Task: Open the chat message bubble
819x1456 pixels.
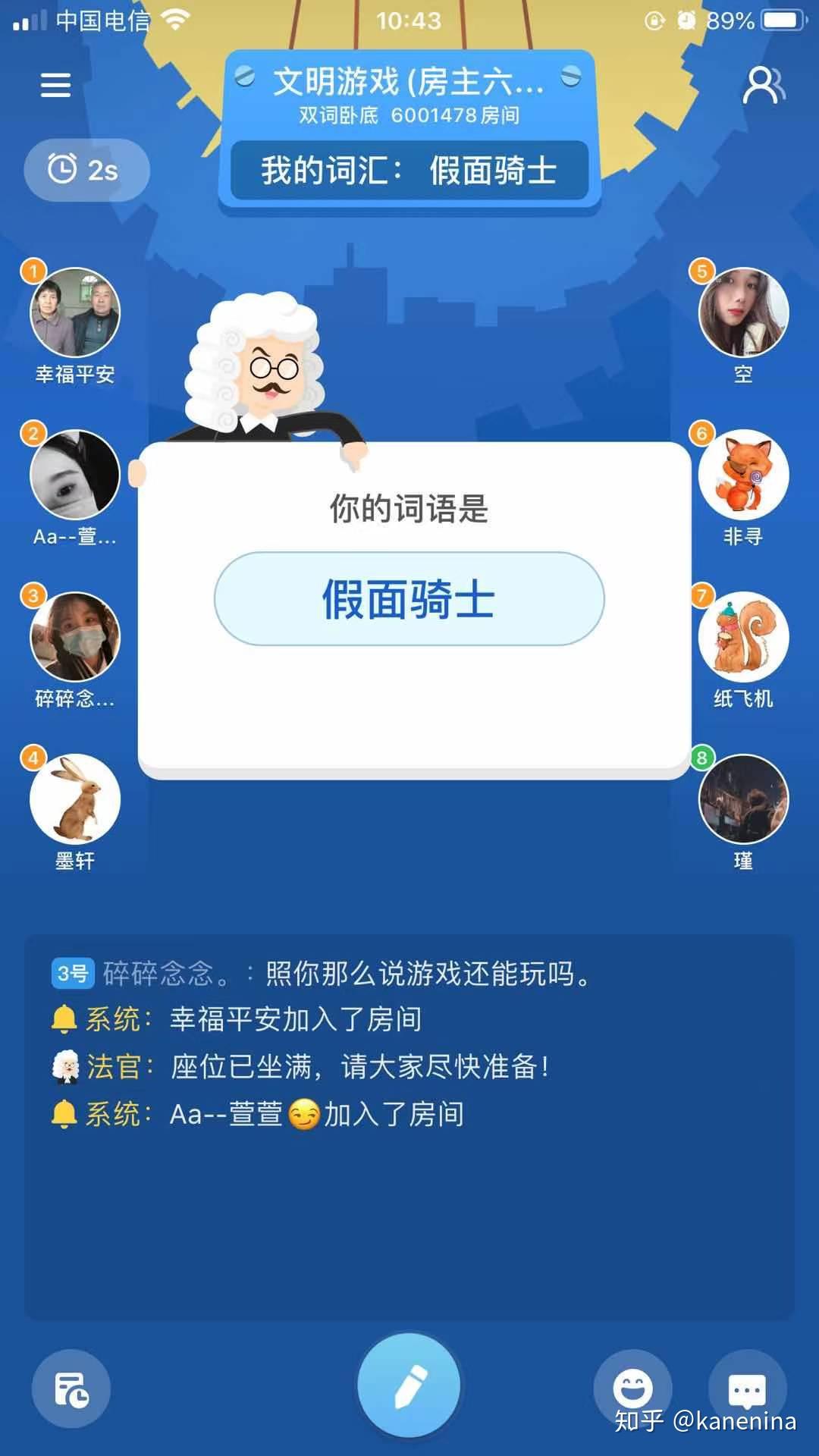Action: click(747, 1389)
